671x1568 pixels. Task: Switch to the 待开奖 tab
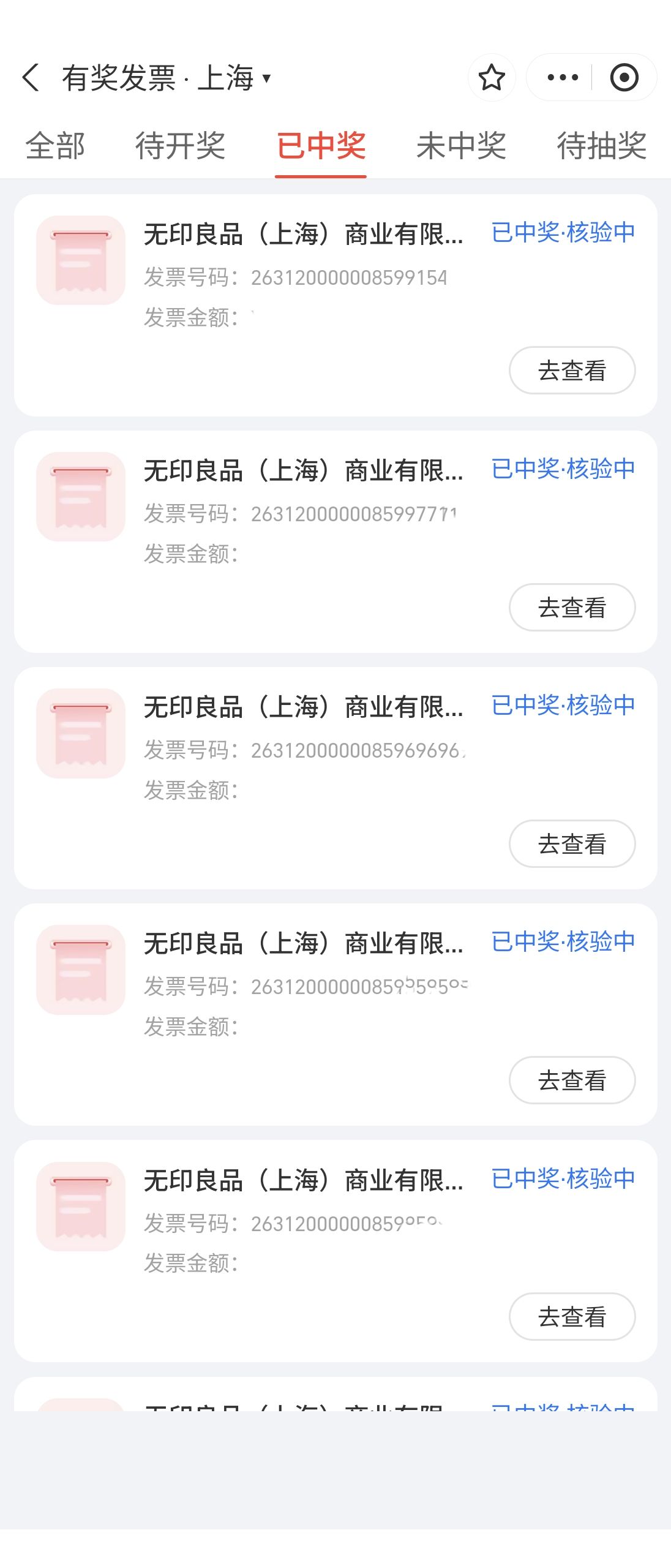[x=180, y=146]
